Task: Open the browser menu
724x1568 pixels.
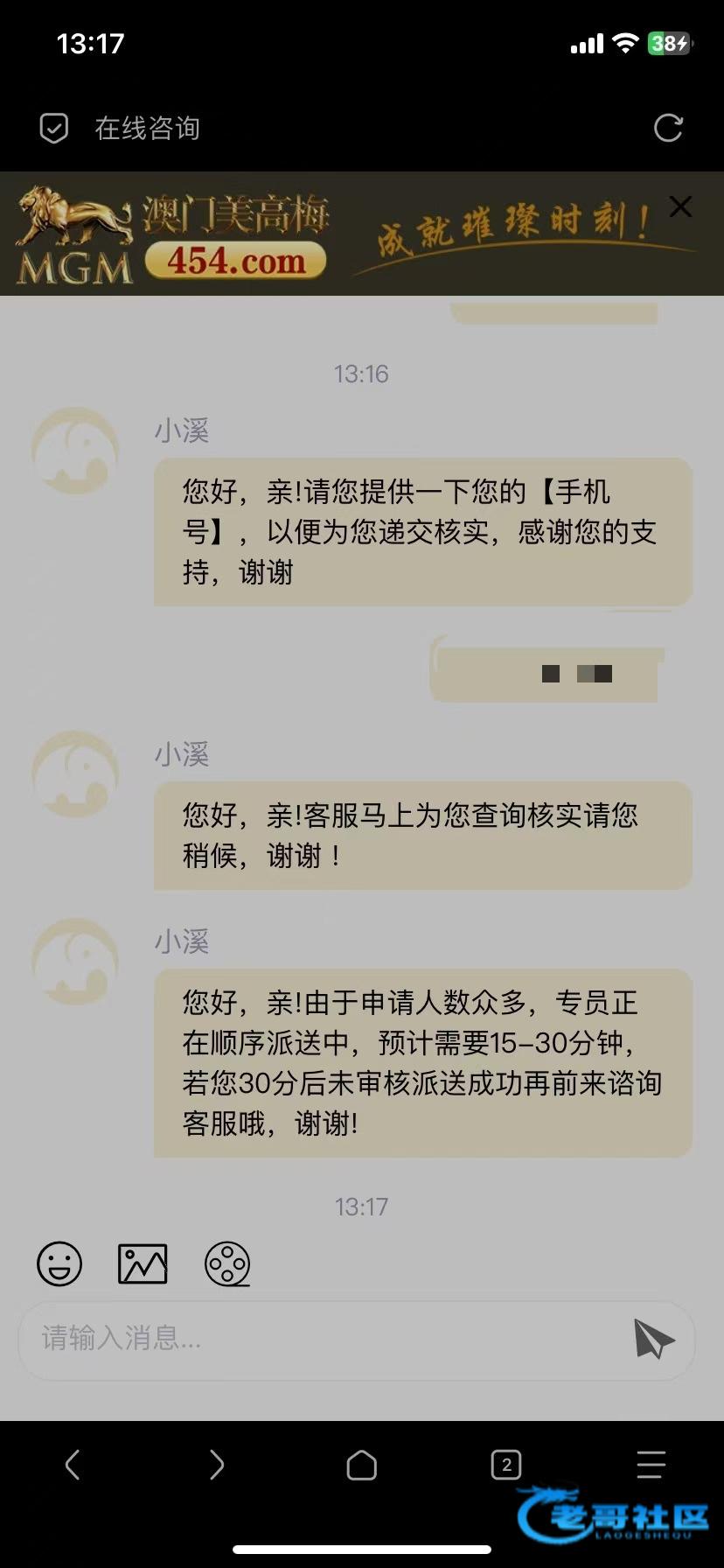Action: pos(651,1464)
